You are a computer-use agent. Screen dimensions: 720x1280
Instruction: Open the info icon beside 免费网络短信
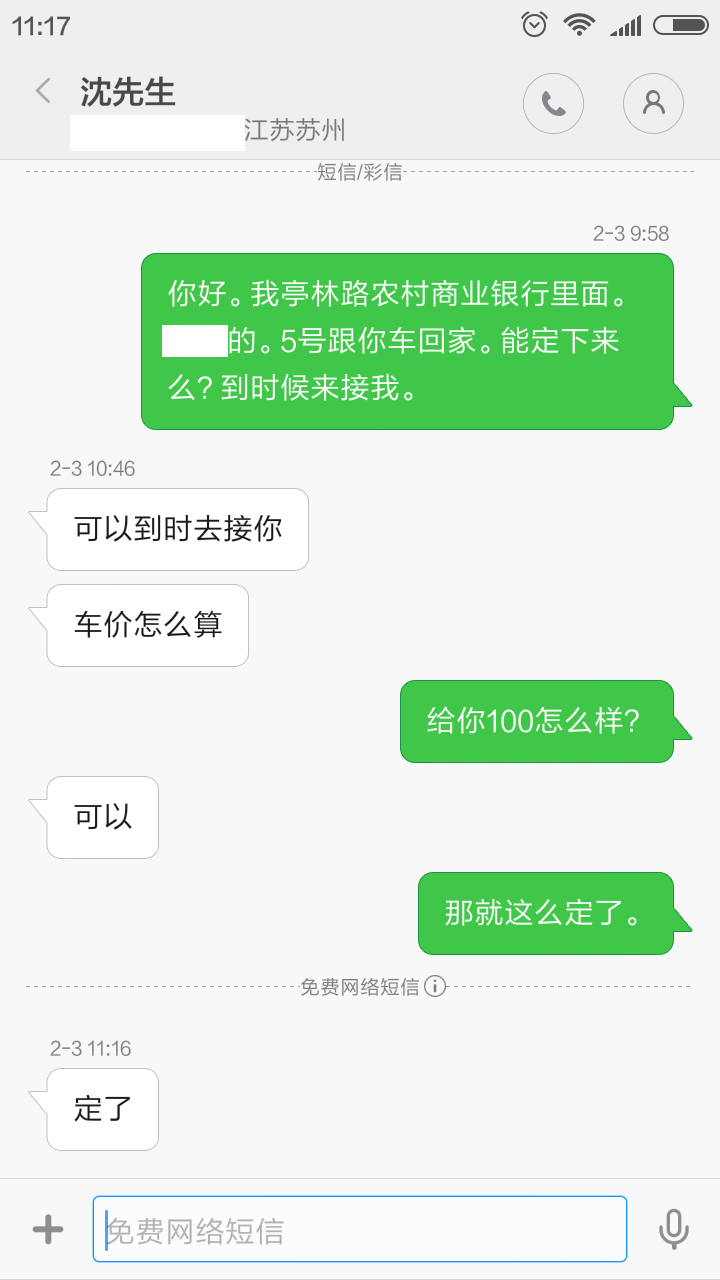(435, 986)
